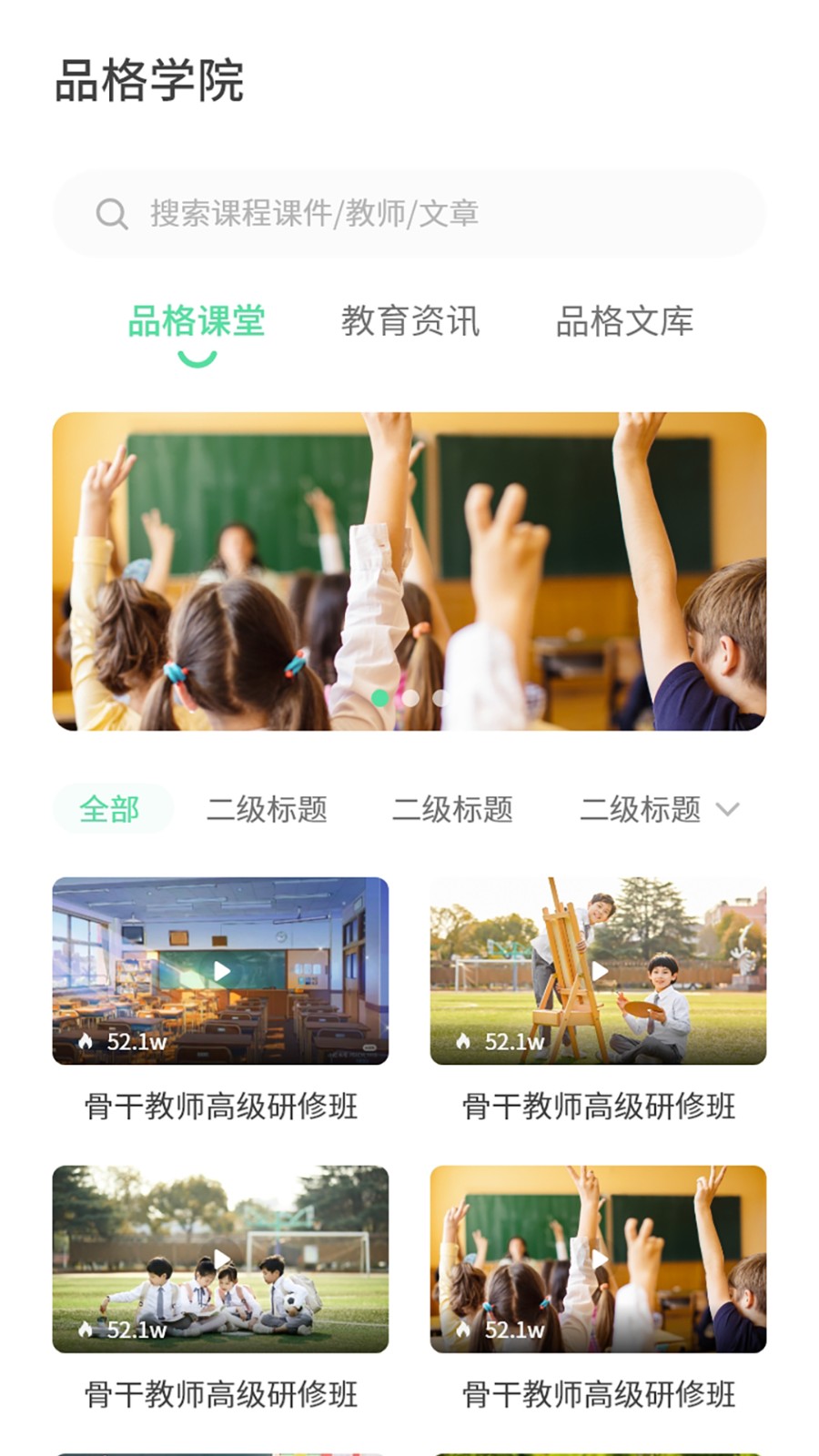Screen dimensions: 819x1456
Task: Select the 品格课堂 tab
Action: (197, 321)
